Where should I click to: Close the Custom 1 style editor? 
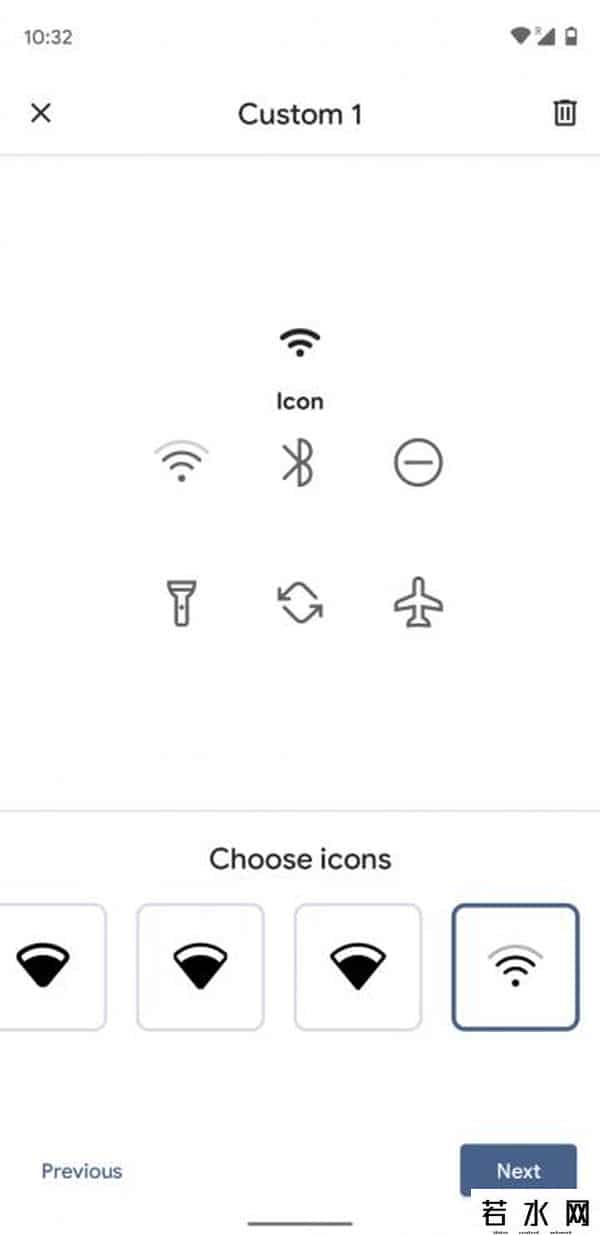pyautogui.click(x=40, y=113)
